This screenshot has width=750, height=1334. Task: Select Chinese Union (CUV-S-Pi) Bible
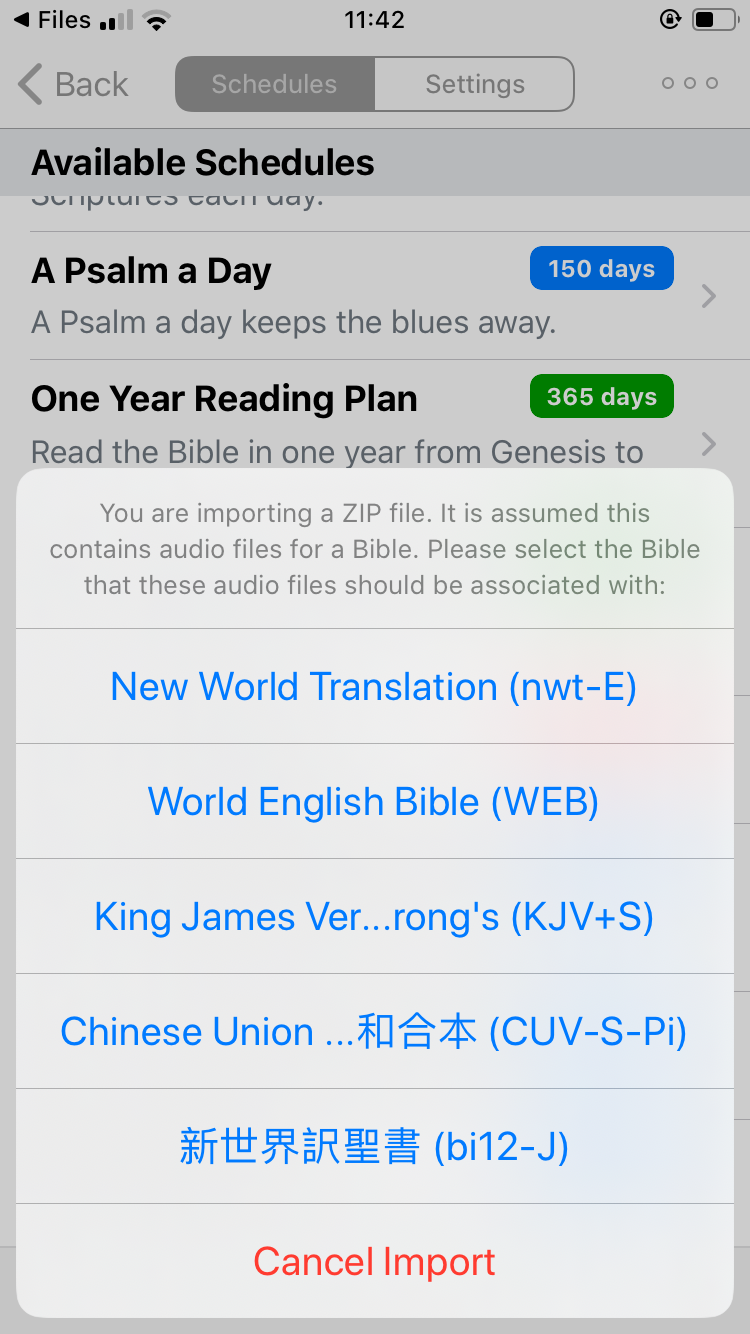(x=374, y=1032)
